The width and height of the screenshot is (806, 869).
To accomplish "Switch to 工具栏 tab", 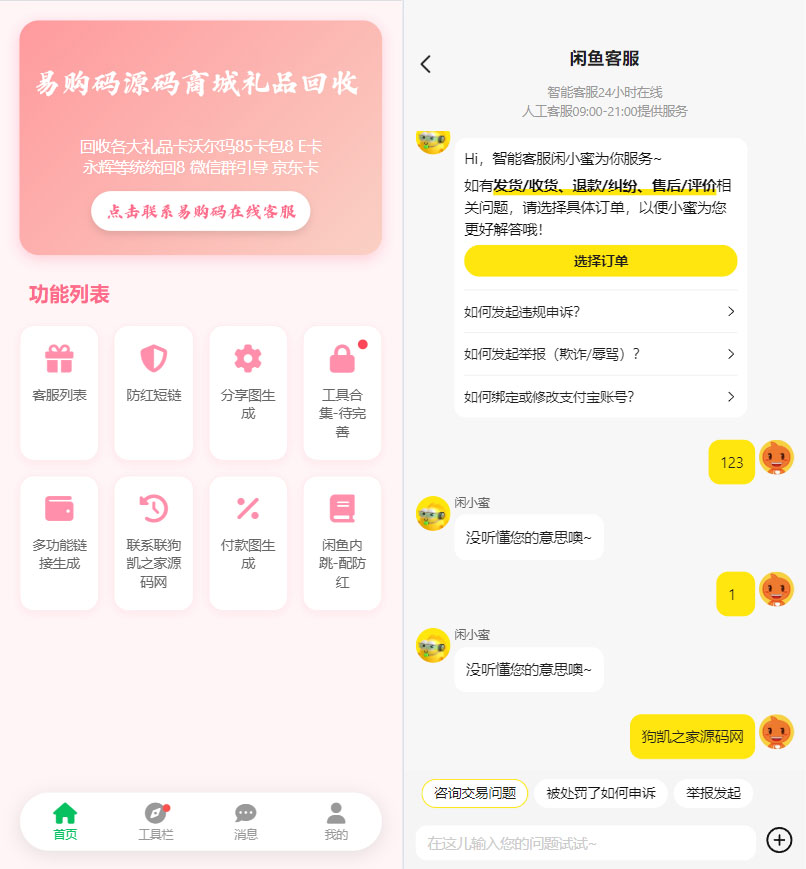I will pos(155,822).
